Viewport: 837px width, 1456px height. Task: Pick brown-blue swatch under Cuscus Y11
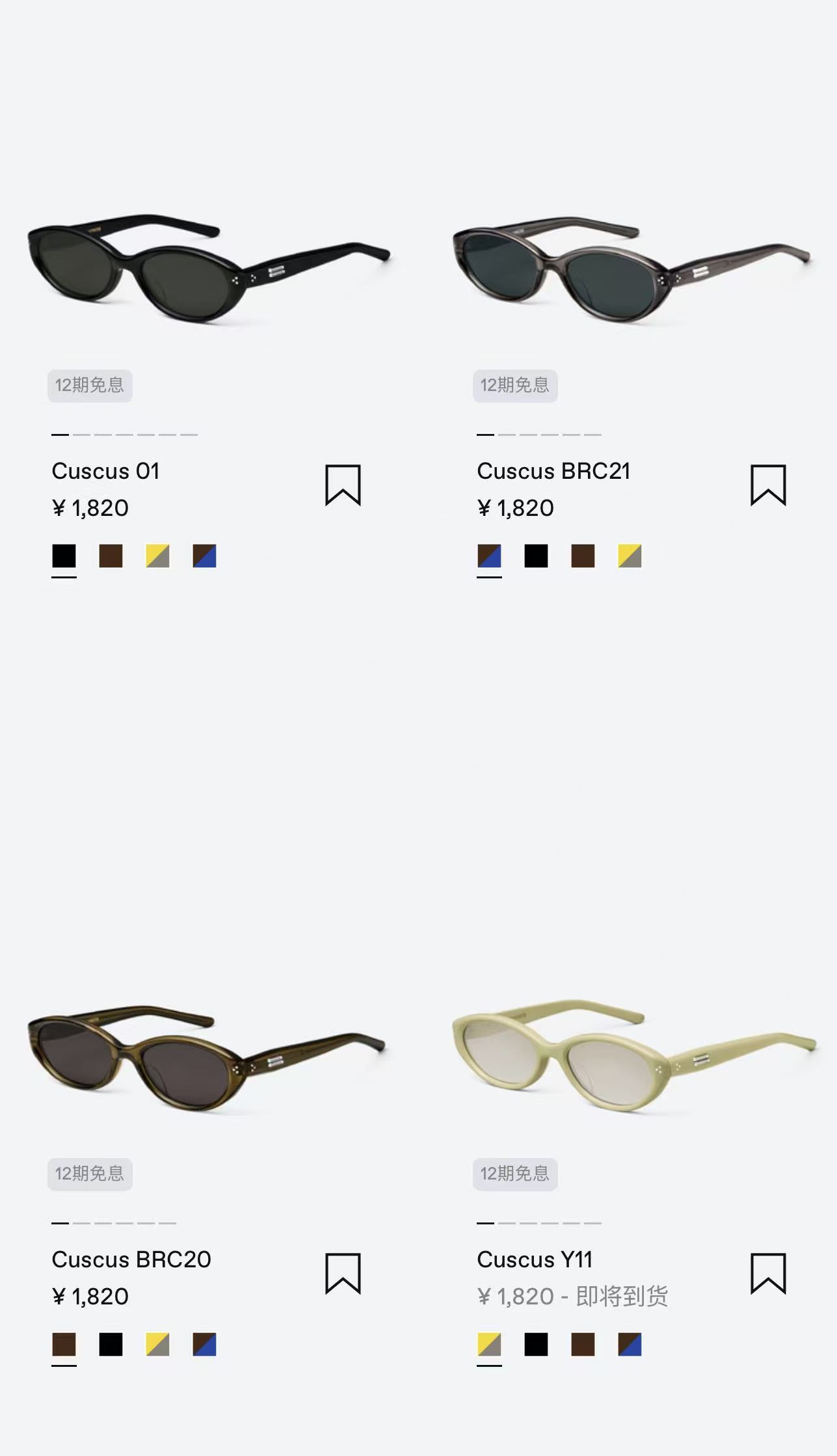tap(630, 1345)
